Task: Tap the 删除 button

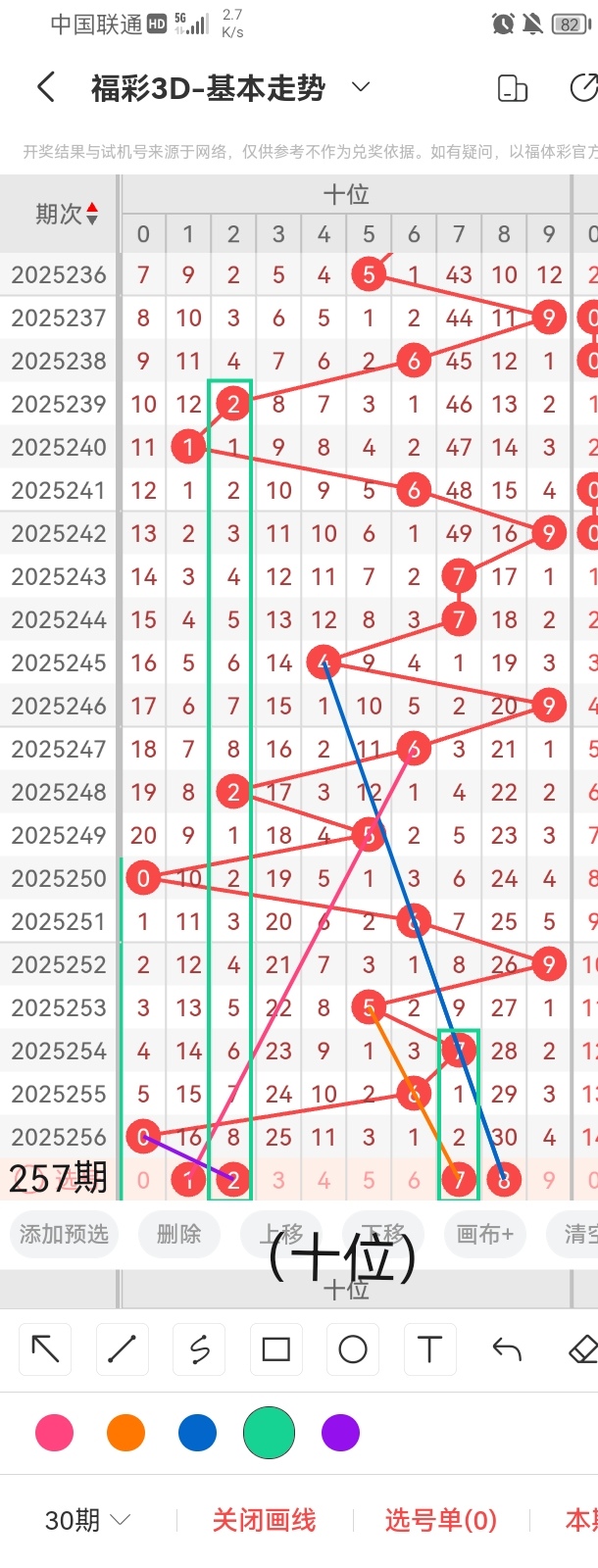Action: 178,1234
